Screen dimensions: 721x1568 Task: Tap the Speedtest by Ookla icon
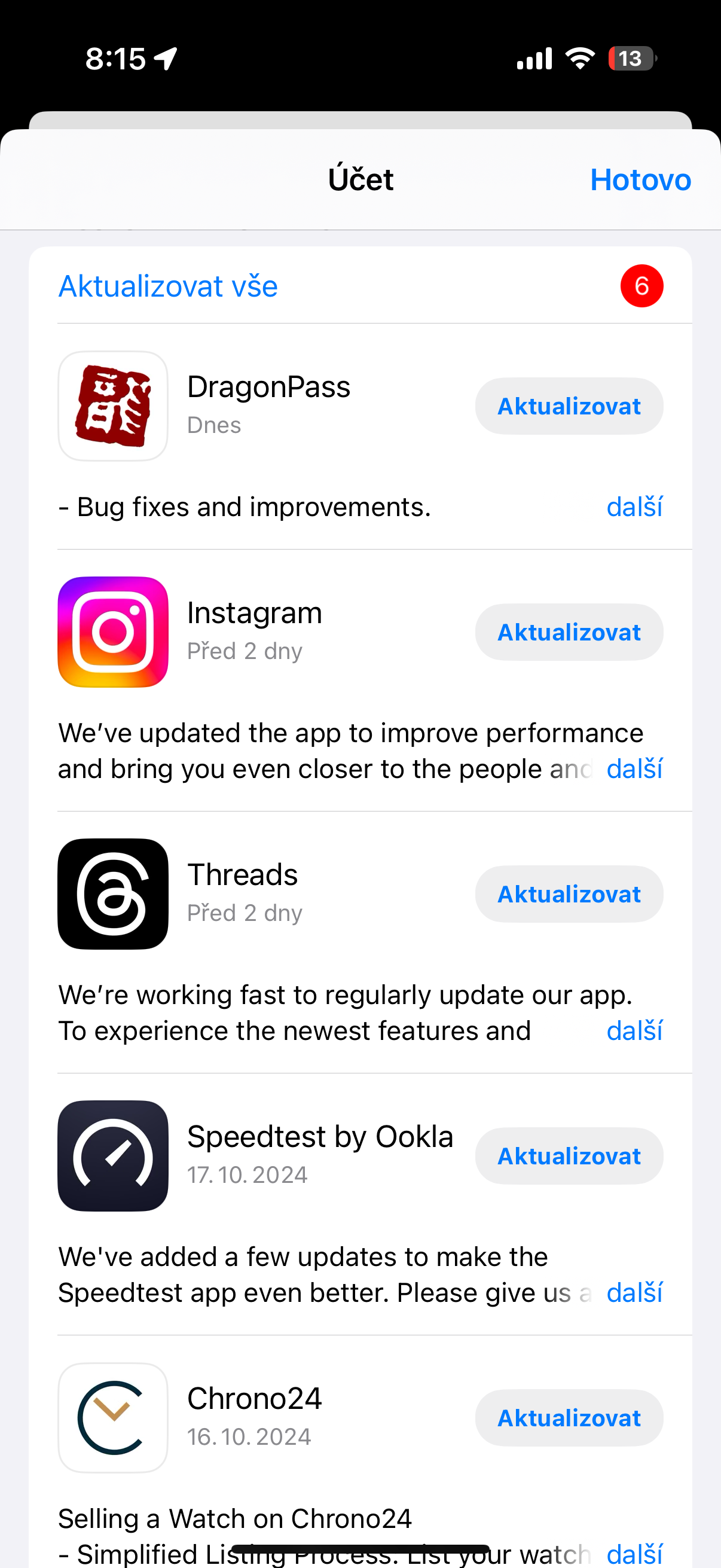click(x=112, y=1156)
